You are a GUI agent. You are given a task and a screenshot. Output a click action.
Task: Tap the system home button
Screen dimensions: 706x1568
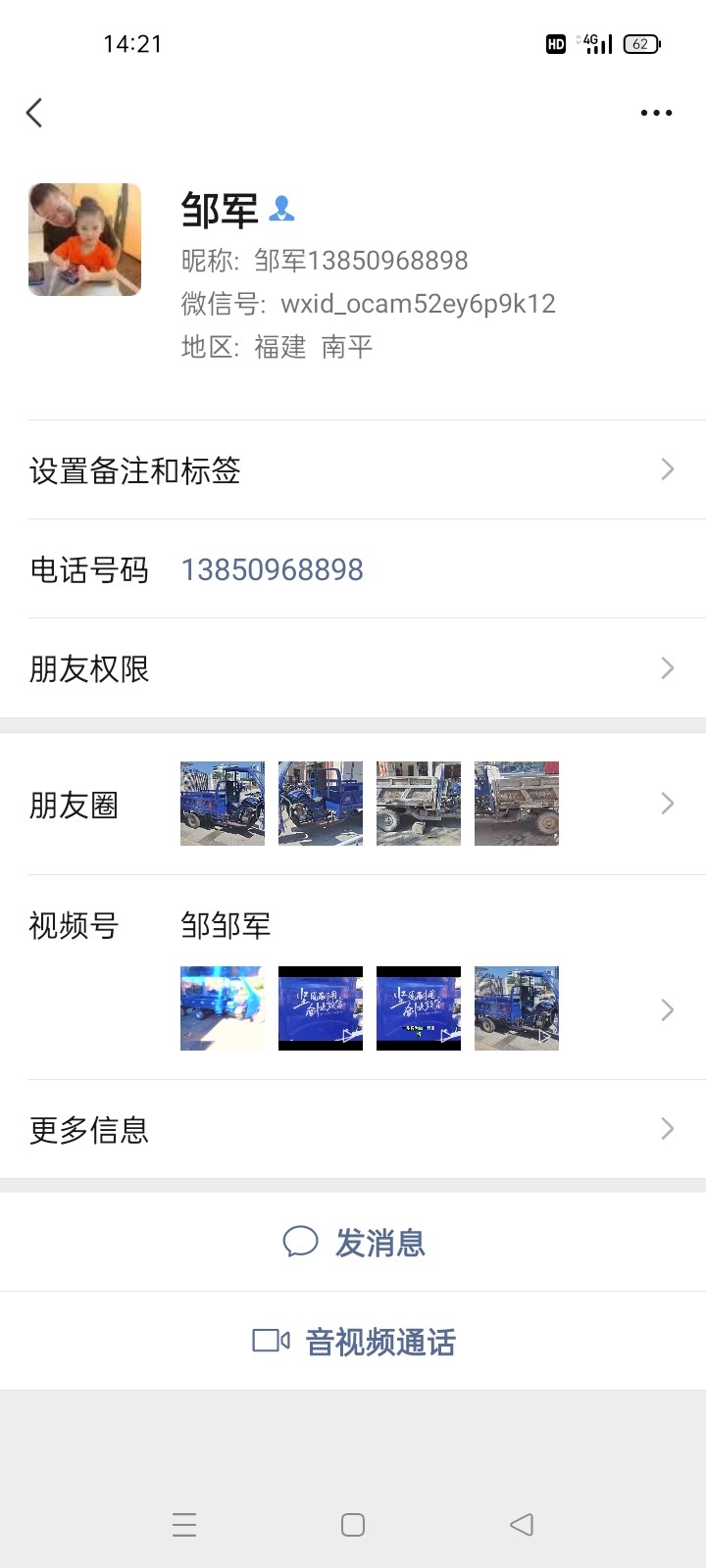(353, 1525)
